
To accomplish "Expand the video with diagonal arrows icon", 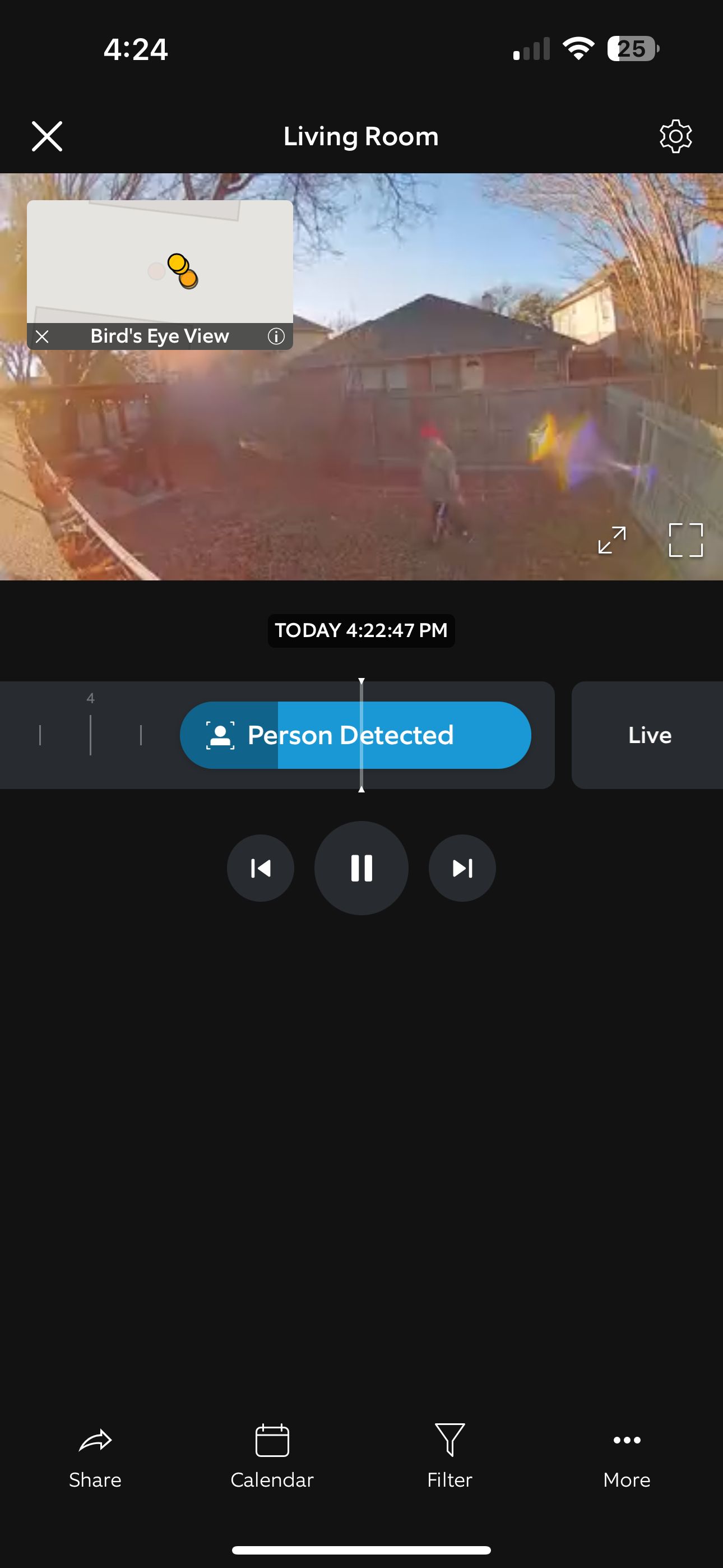I will tap(611, 540).
